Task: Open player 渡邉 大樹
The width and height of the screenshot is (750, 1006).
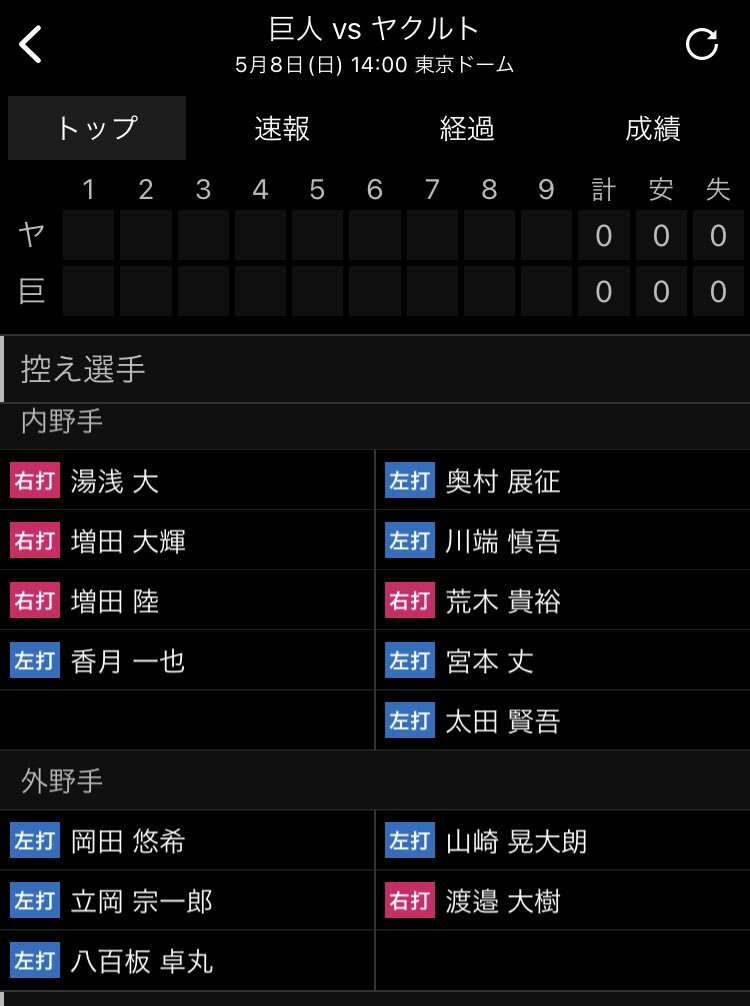Action: click(x=502, y=901)
